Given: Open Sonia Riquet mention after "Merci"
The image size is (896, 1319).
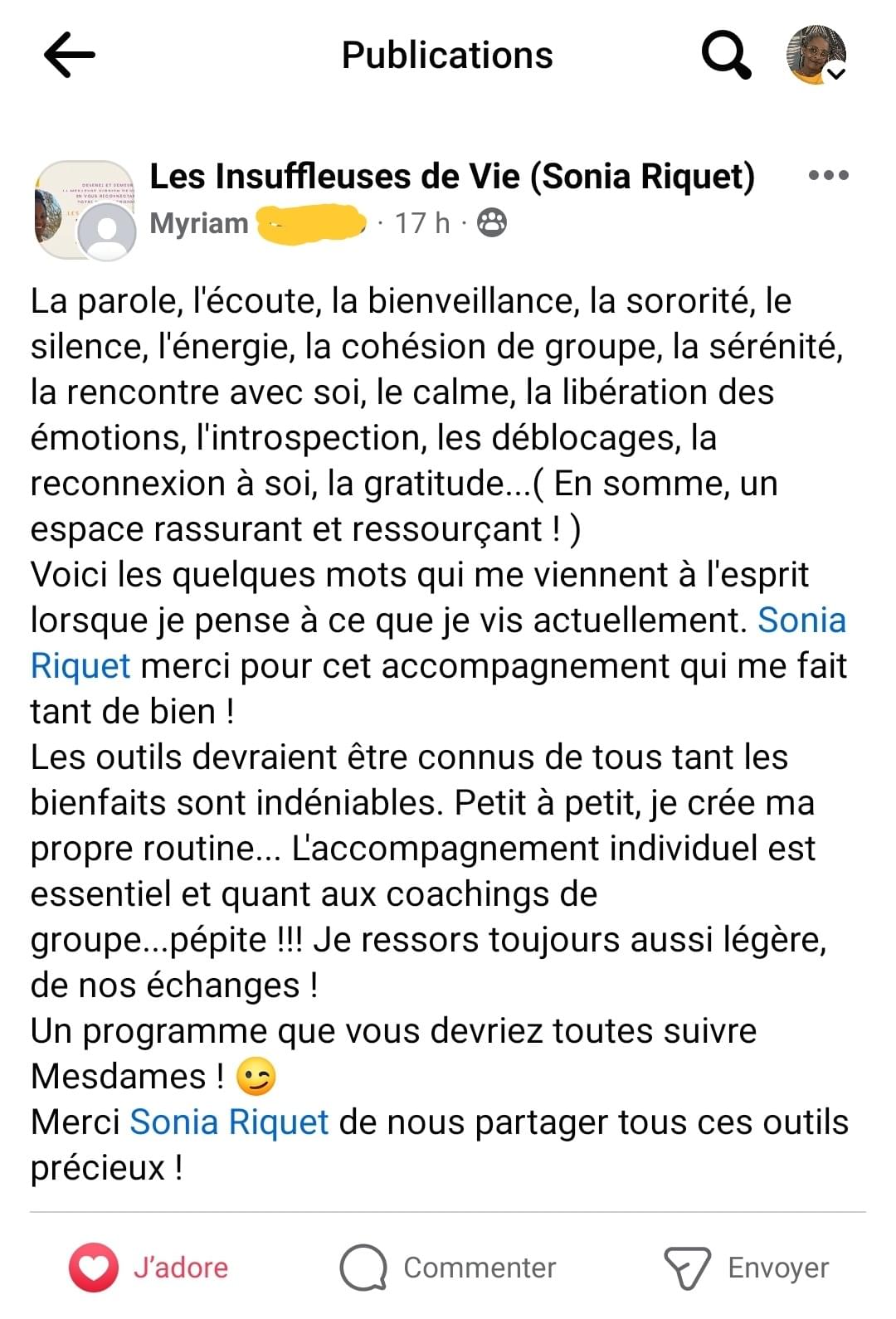Looking at the screenshot, I should click(229, 1122).
